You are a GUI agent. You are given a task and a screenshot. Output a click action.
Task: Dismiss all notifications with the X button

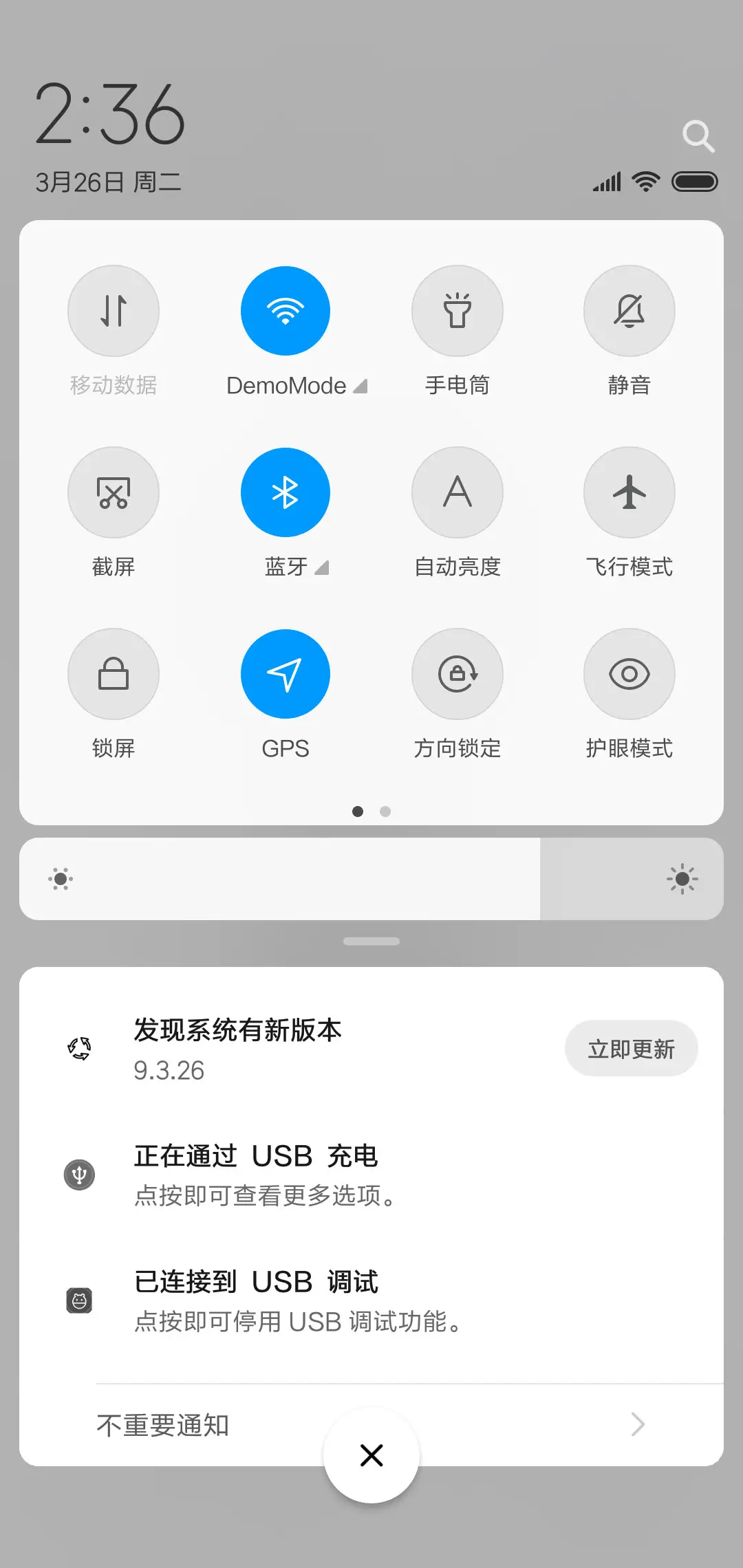click(371, 1455)
